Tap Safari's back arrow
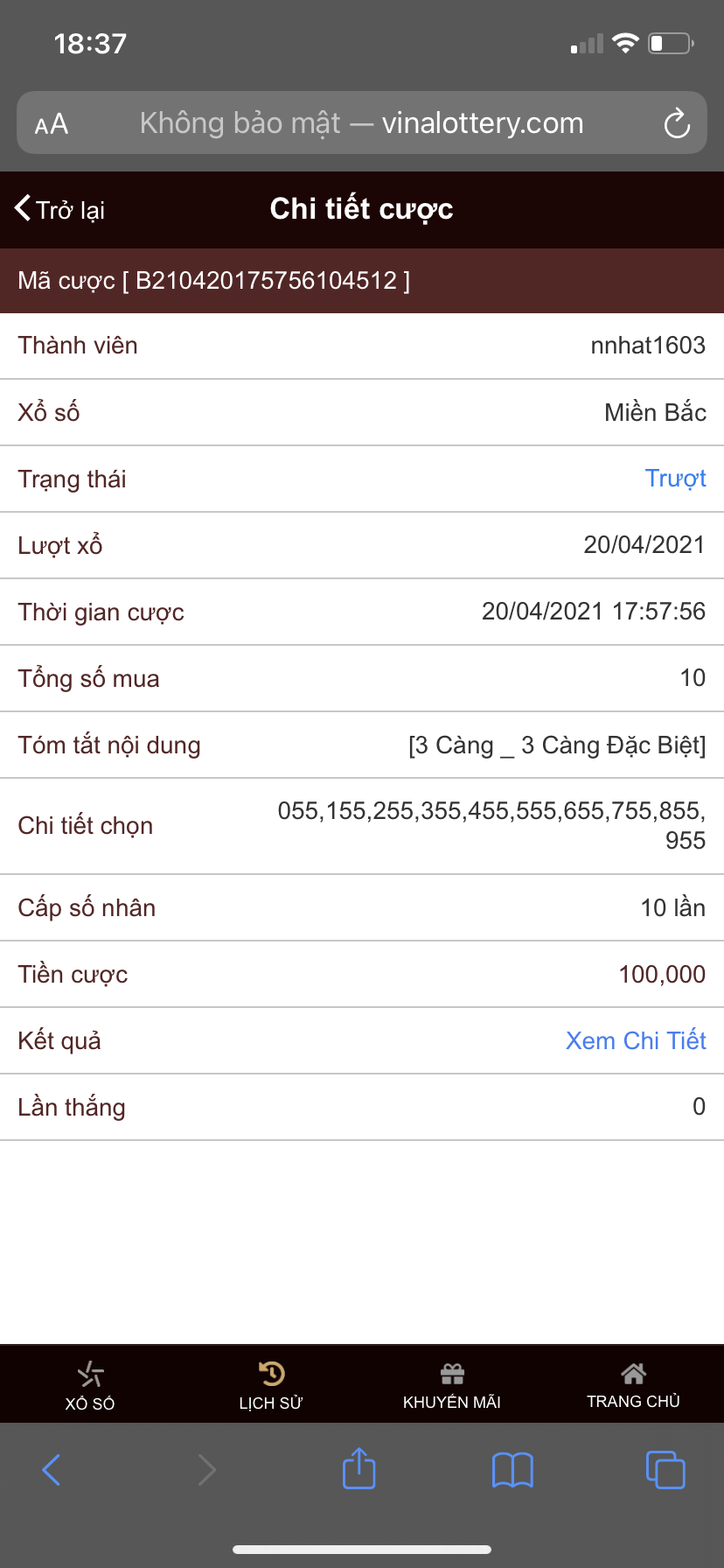The height and width of the screenshot is (1568, 724). (52, 1470)
